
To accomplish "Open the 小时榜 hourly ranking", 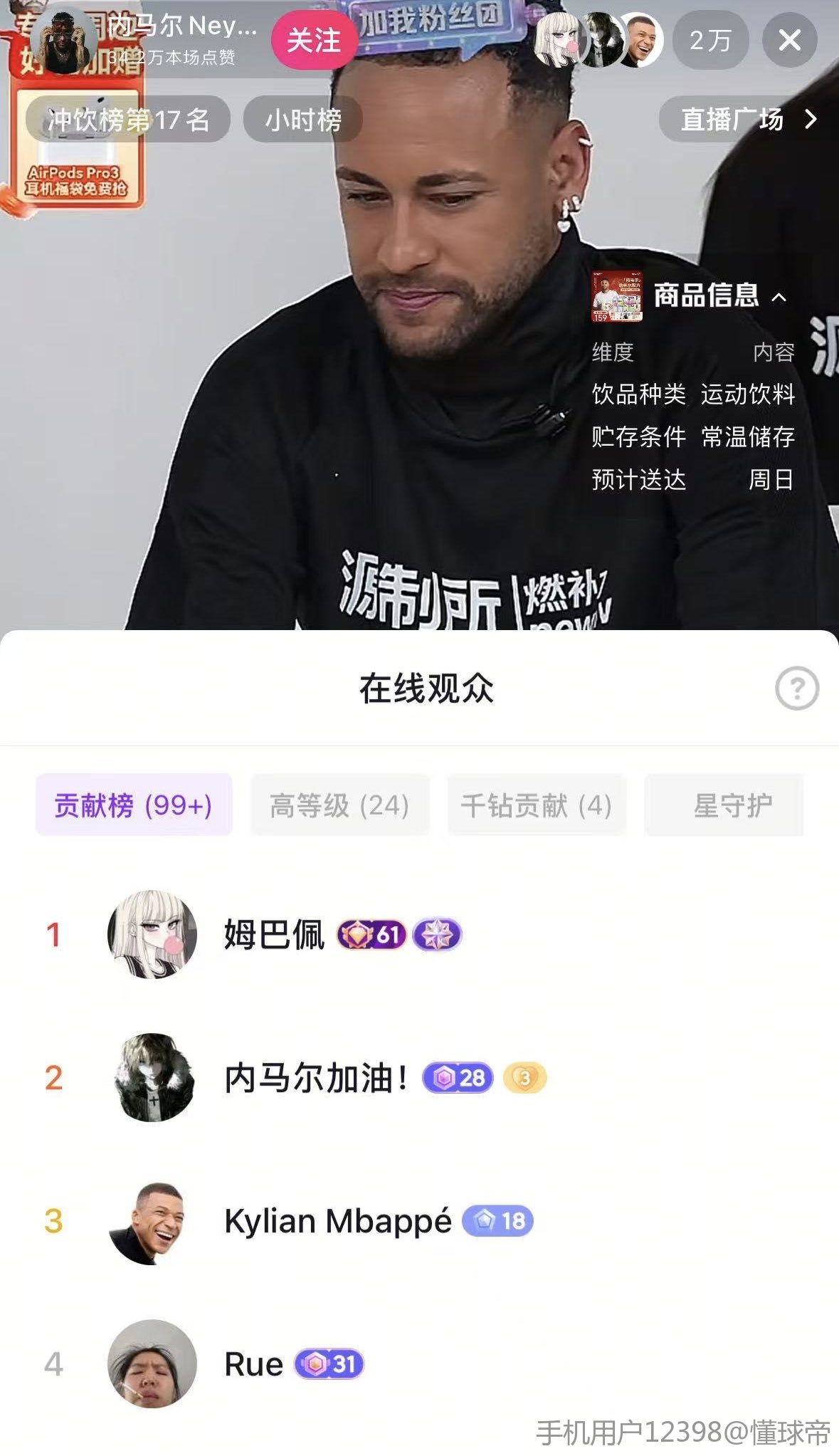I will click(x=303, y=120).
